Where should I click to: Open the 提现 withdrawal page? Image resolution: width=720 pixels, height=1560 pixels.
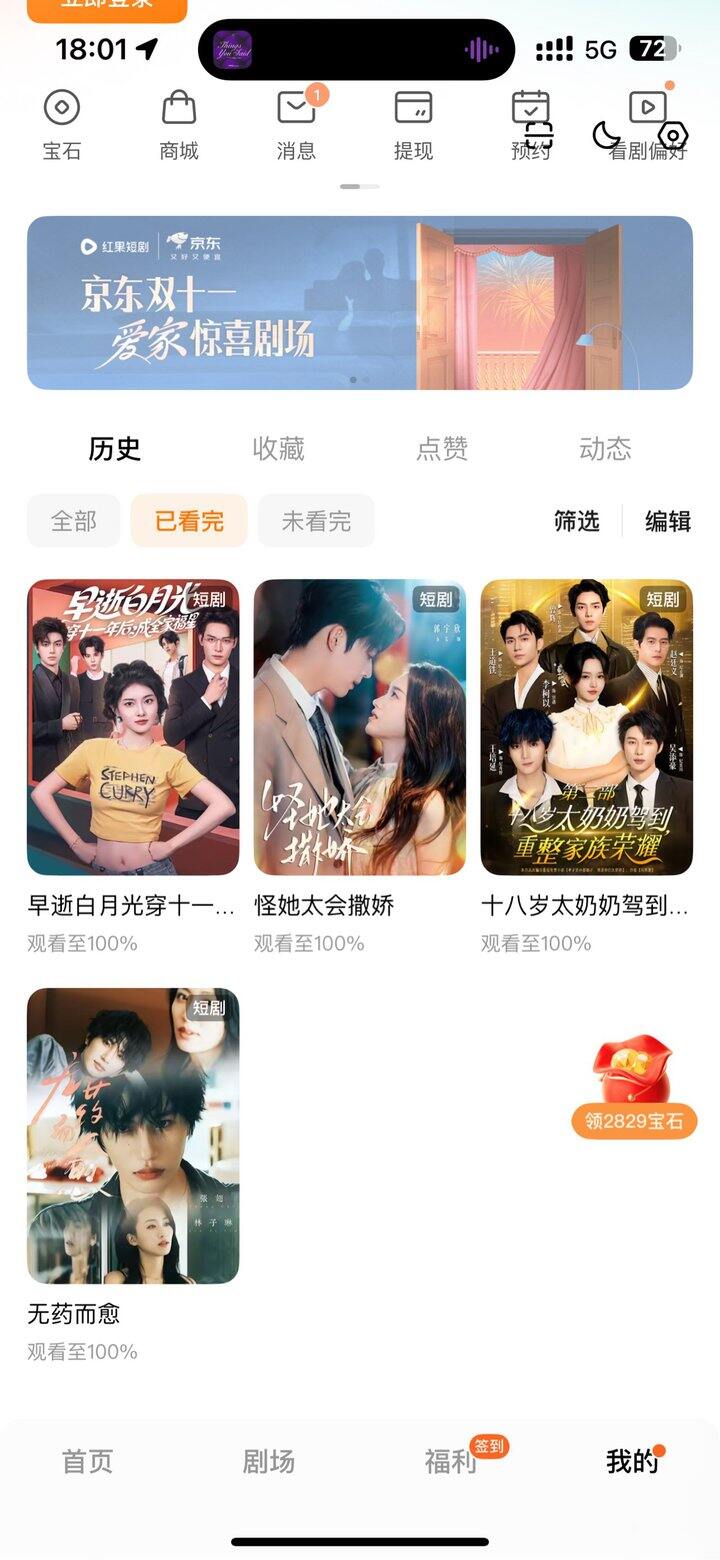click(x=413, y=124)
